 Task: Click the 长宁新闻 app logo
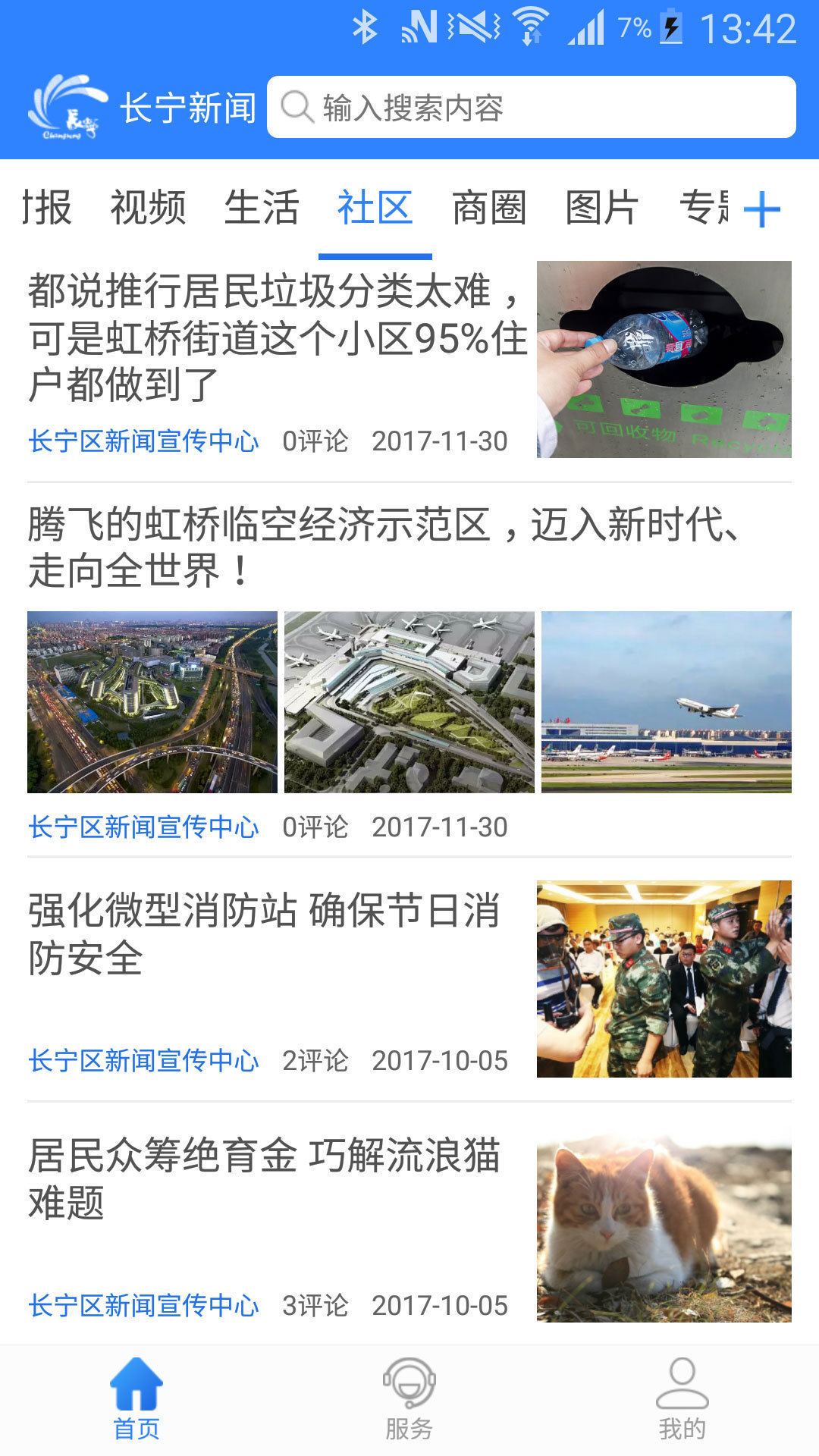tap(68, 106)
